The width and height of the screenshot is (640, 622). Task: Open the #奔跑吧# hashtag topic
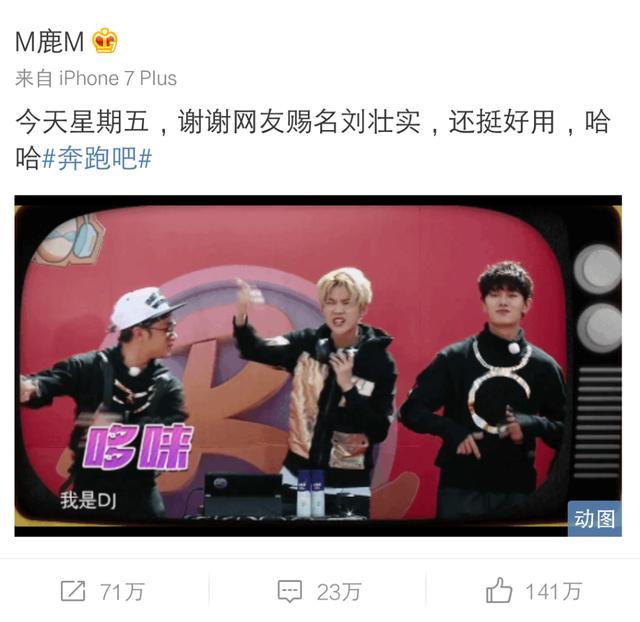97,158
